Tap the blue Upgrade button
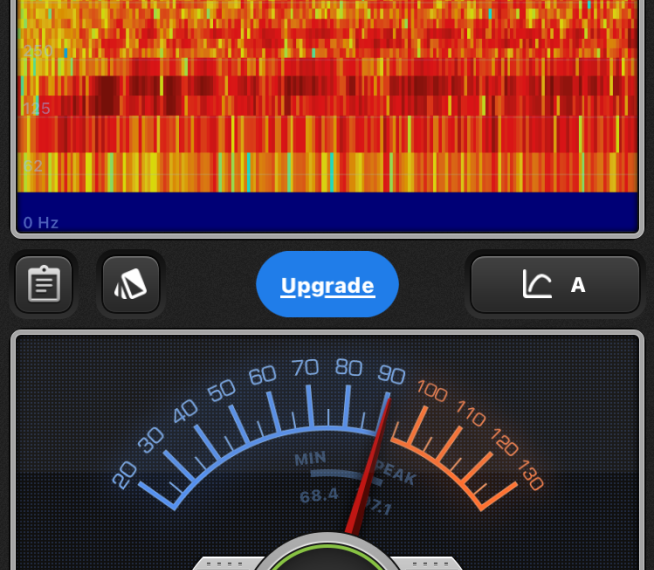Viewport: 654px width, 570px height. 327,285
